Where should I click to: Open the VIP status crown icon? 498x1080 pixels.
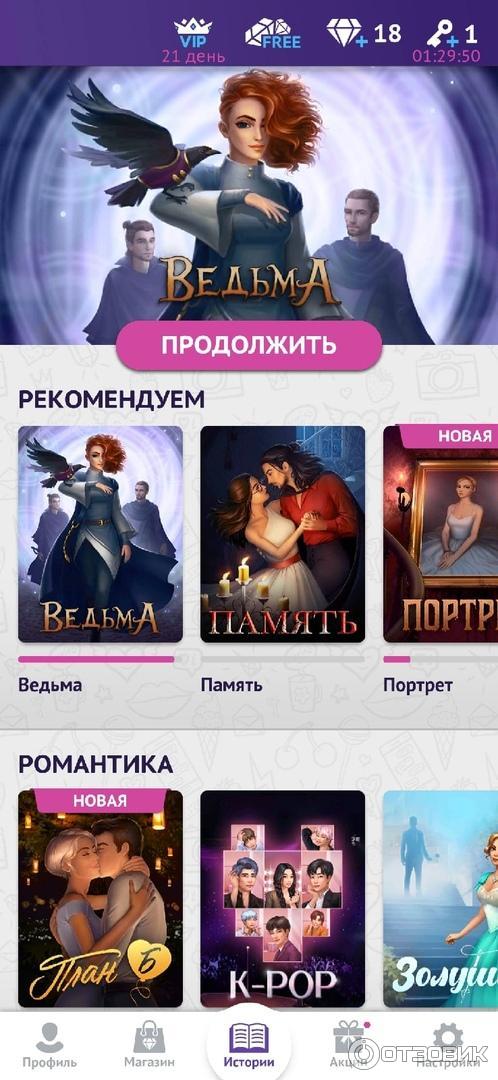tap(193, 33)
